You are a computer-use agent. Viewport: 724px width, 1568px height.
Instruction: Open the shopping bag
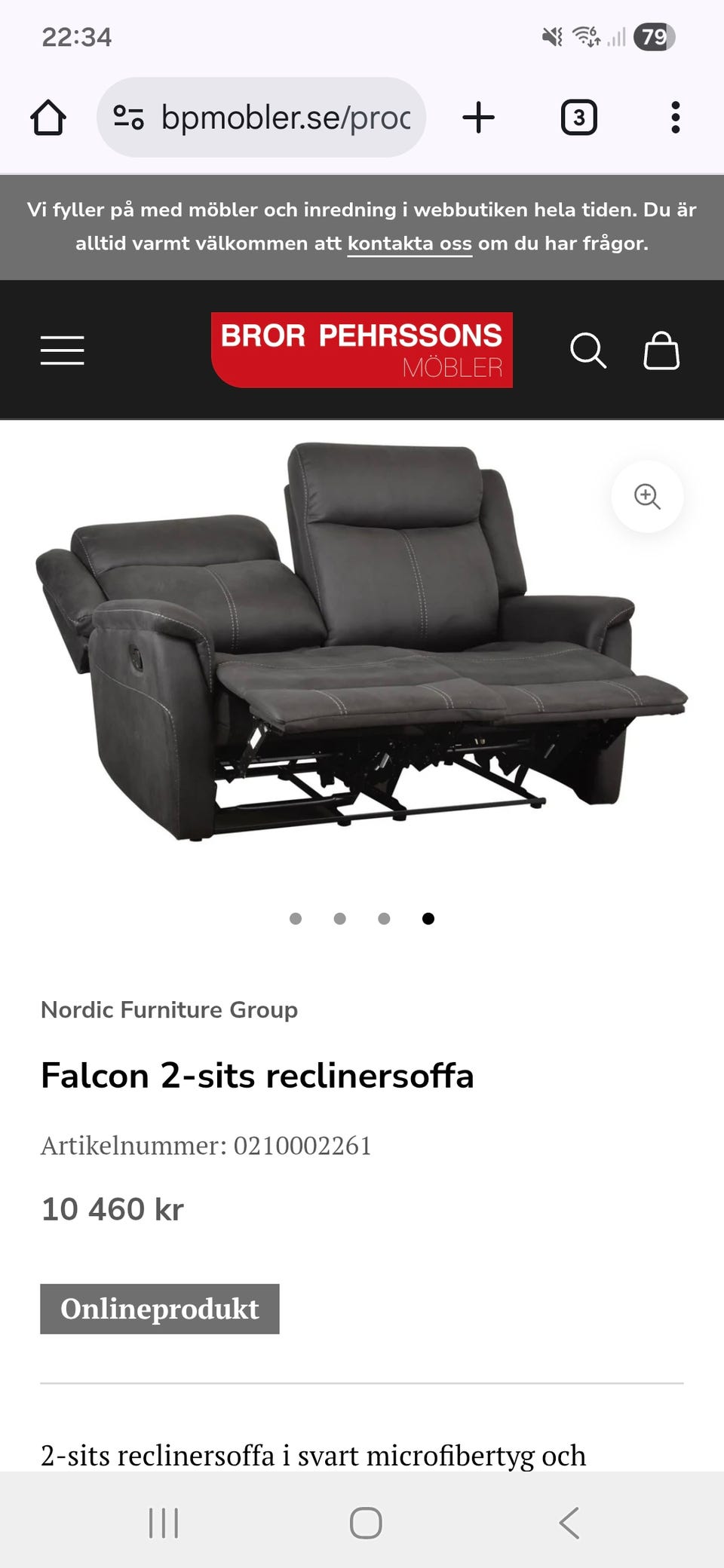coord(661,351)
